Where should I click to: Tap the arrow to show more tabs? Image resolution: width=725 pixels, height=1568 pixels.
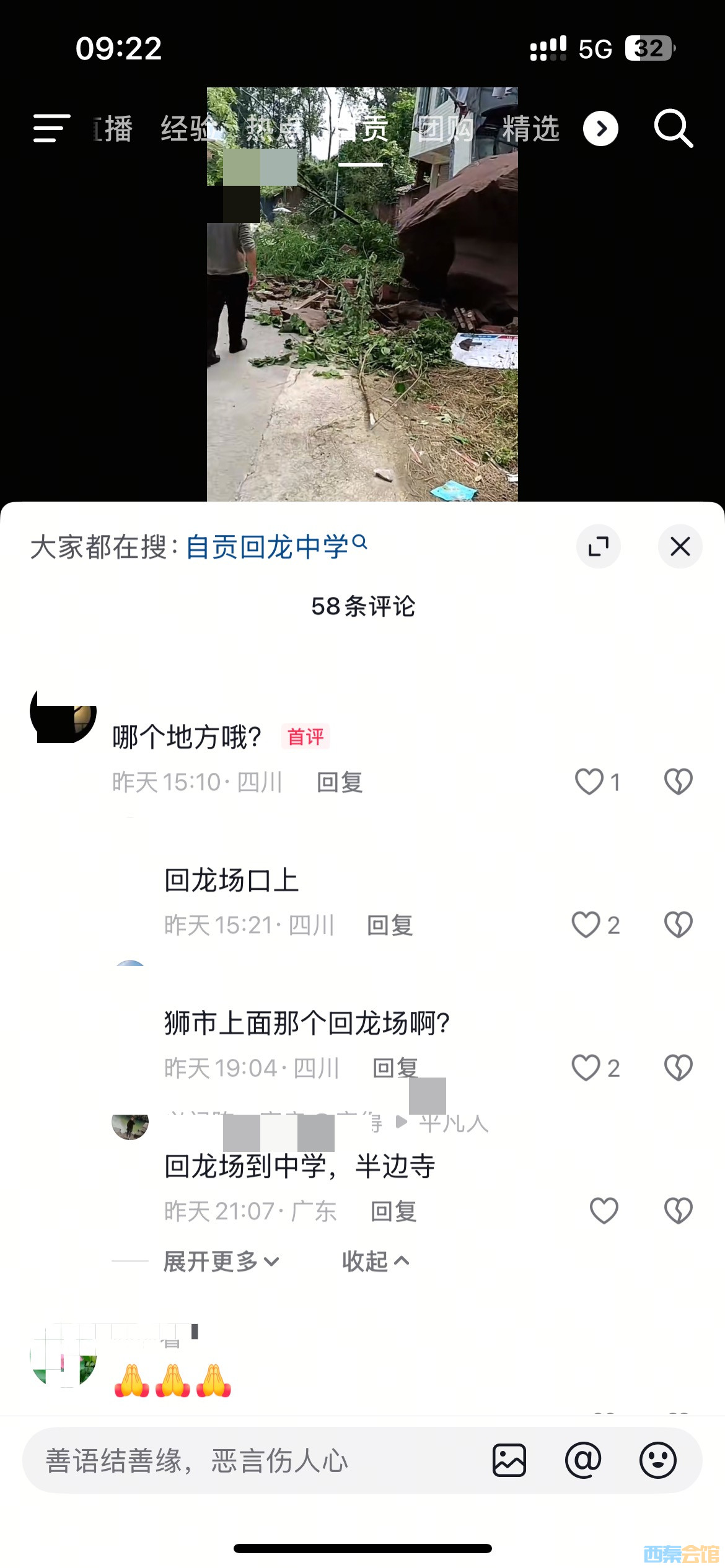coord(600,129)
